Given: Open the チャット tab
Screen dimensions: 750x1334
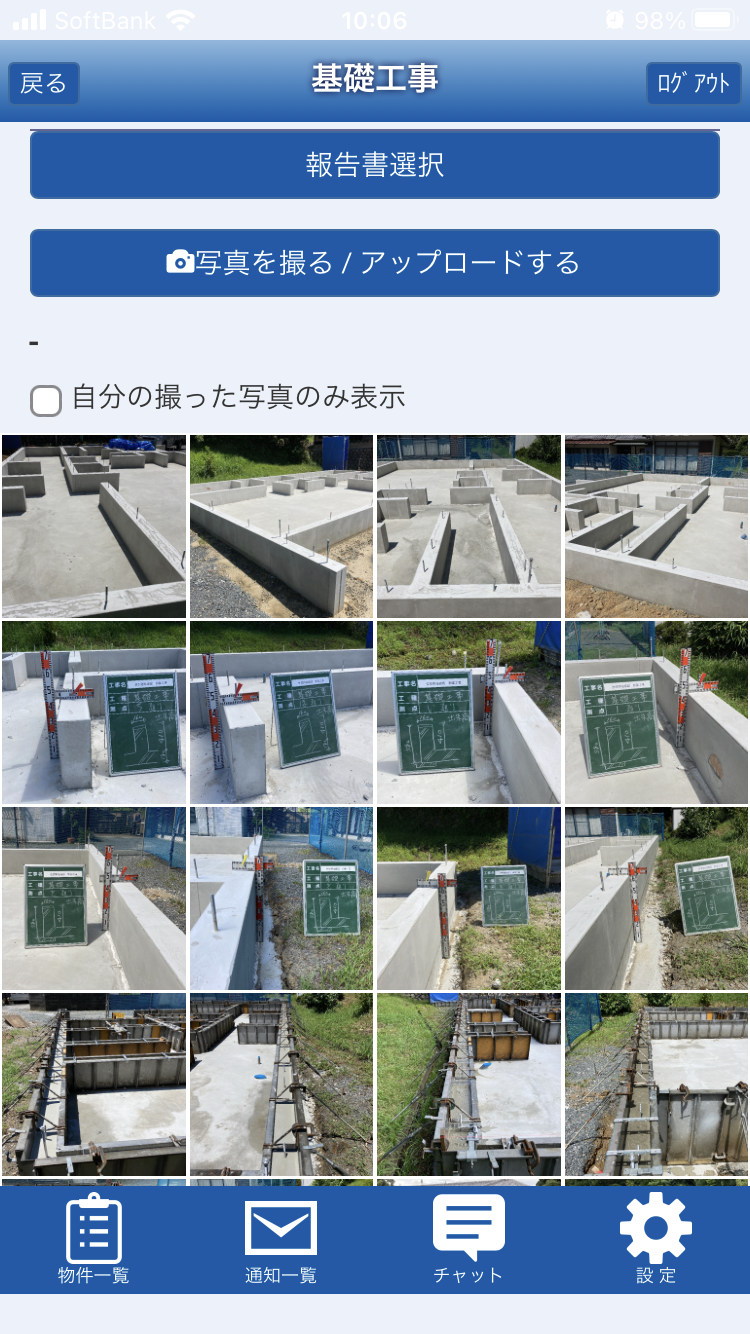Looking at the screenshot, I should [x=468, y=1238].
